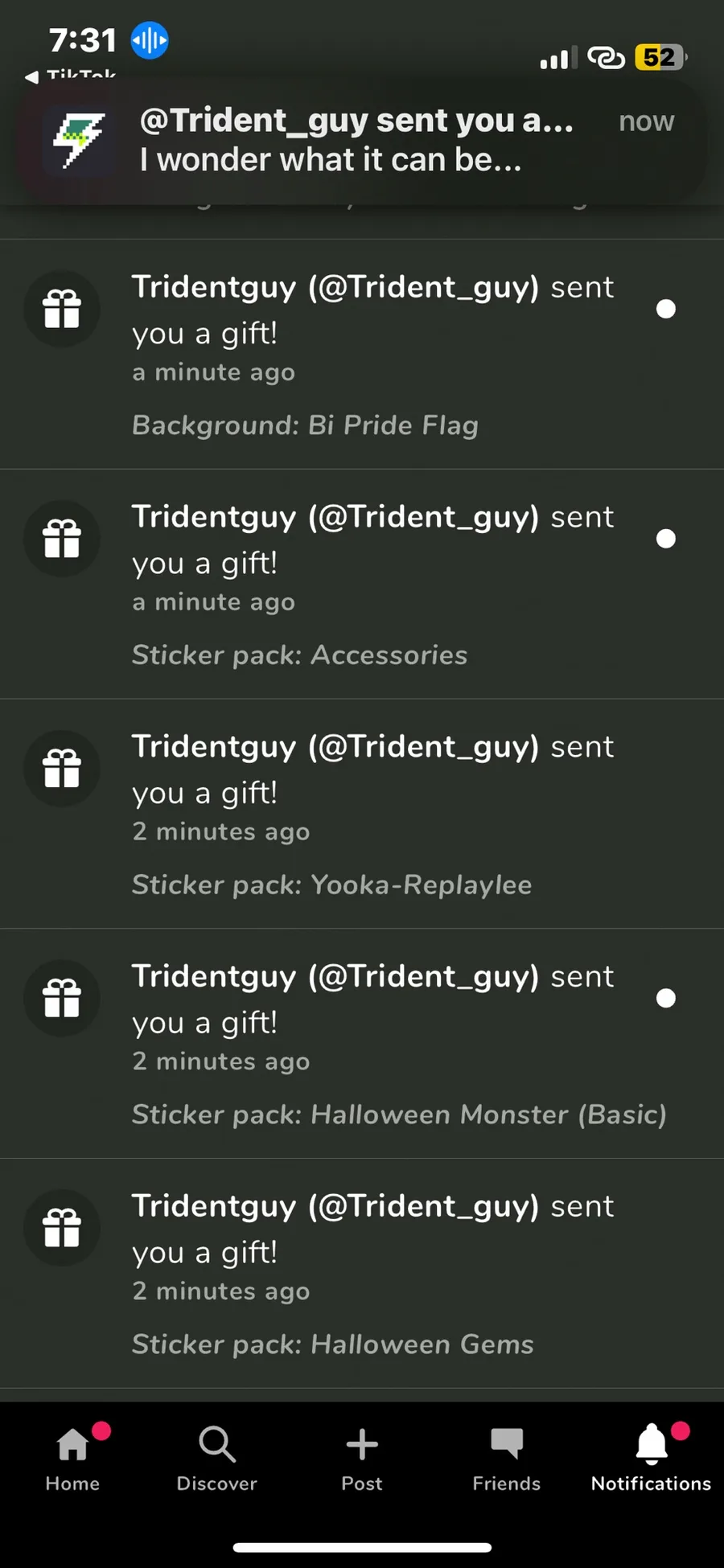Open the Accessories sticker pack gift
Screen dimensions: 724x1568
point(362,585)
